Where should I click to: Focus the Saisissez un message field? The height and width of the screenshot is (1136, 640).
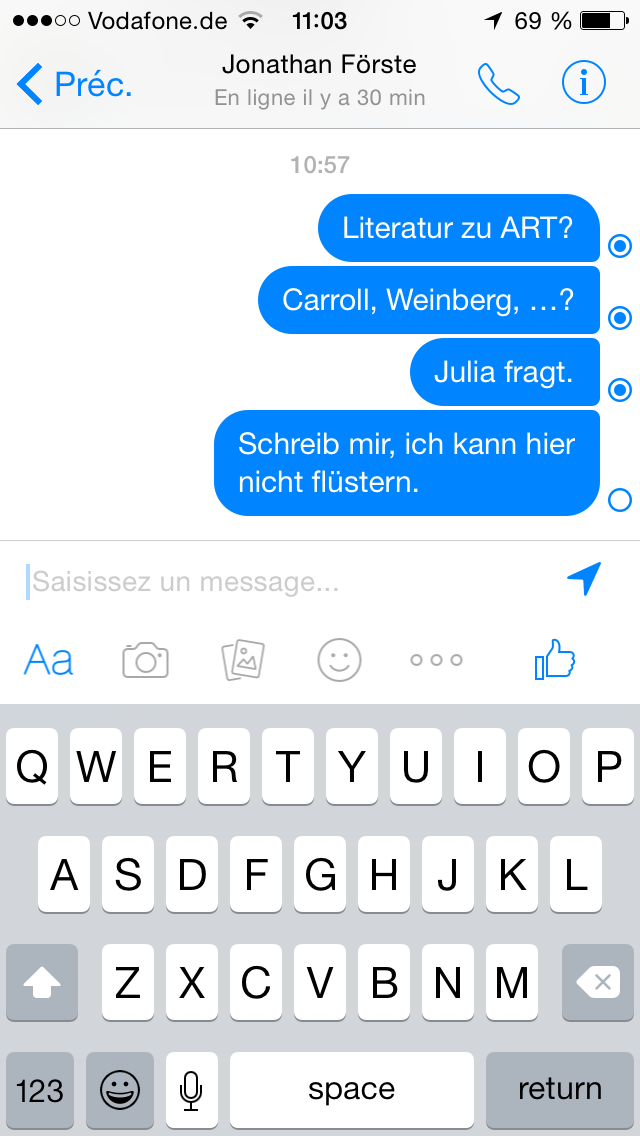(x=285, y=581)
